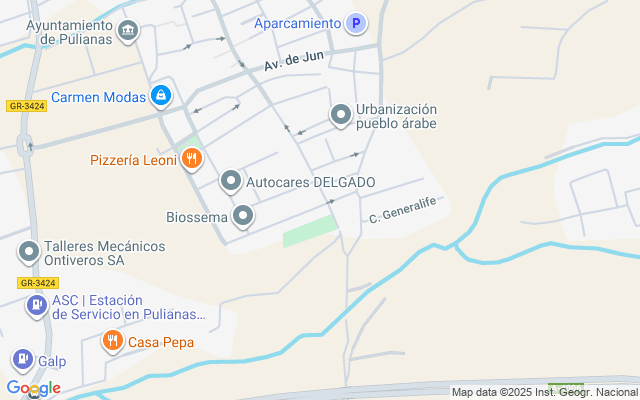Open Talleres Mecánicos Ontiveros SA marker

point(28,252)
